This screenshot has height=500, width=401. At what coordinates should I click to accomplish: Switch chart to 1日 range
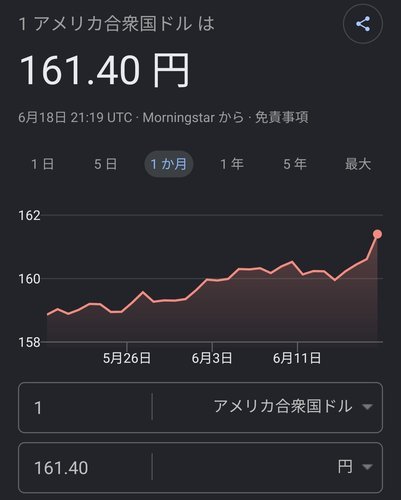[x=43, y=164]
